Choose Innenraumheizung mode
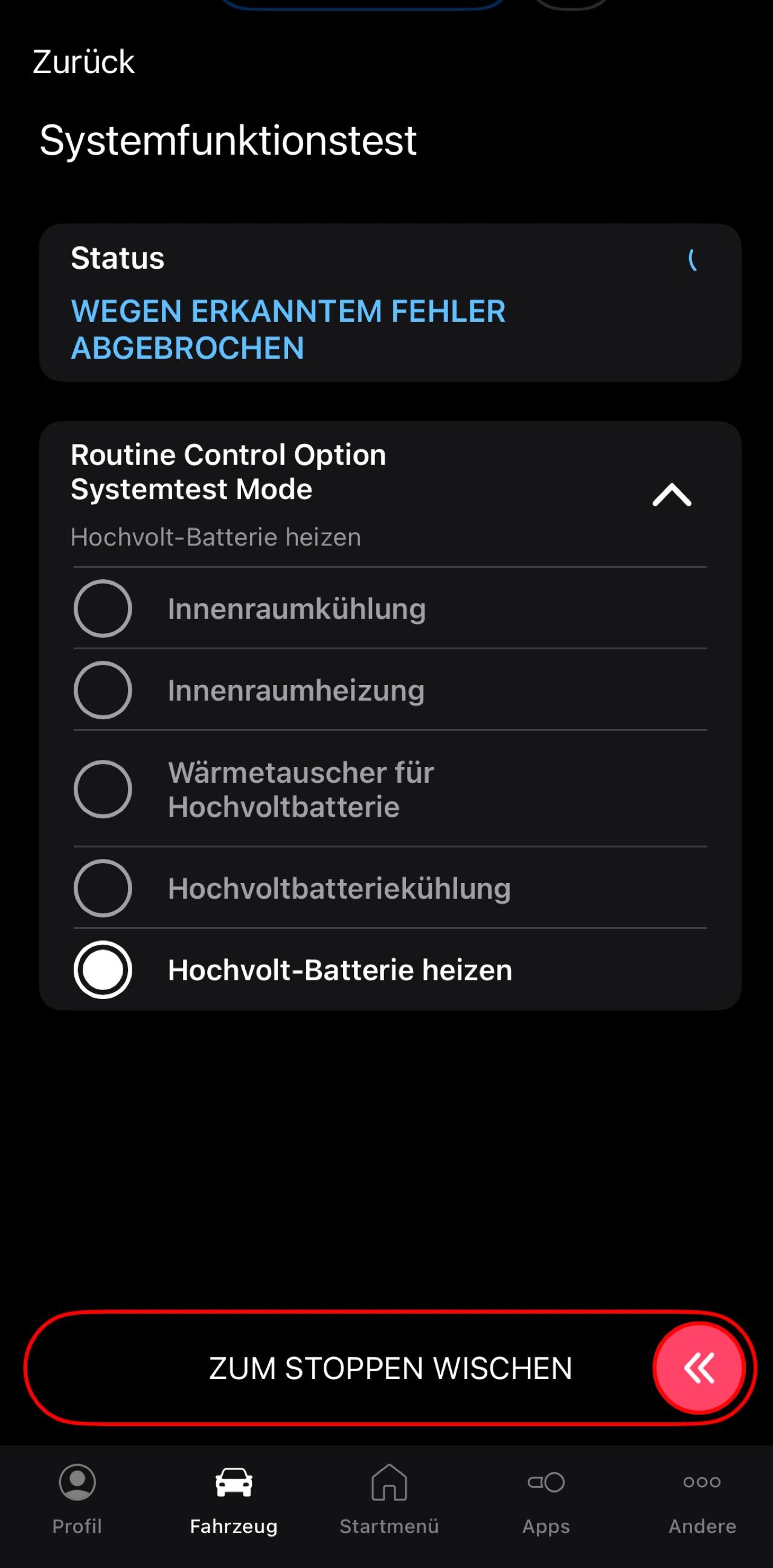Image resolution: width=773 pixels, height=1568 pixels. pos(390,690)
